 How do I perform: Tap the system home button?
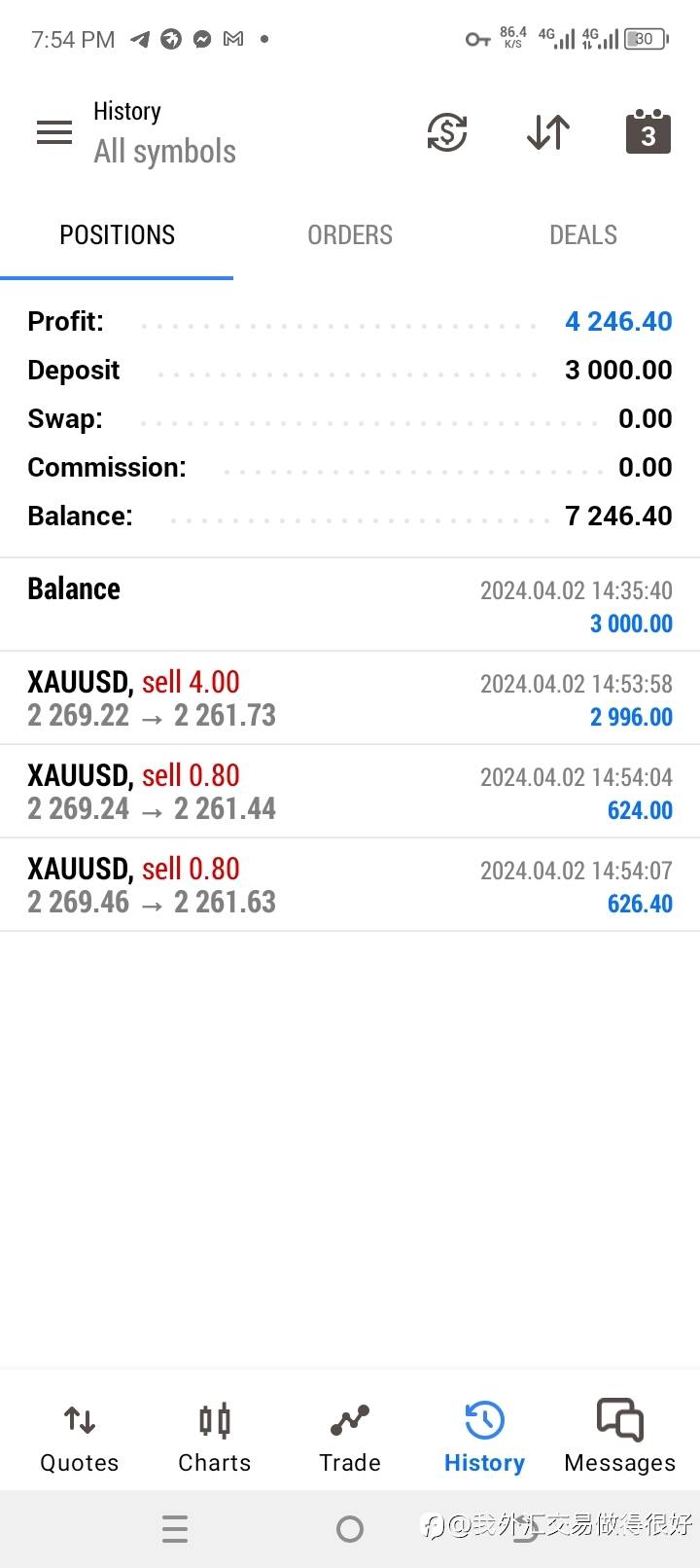350,1529
